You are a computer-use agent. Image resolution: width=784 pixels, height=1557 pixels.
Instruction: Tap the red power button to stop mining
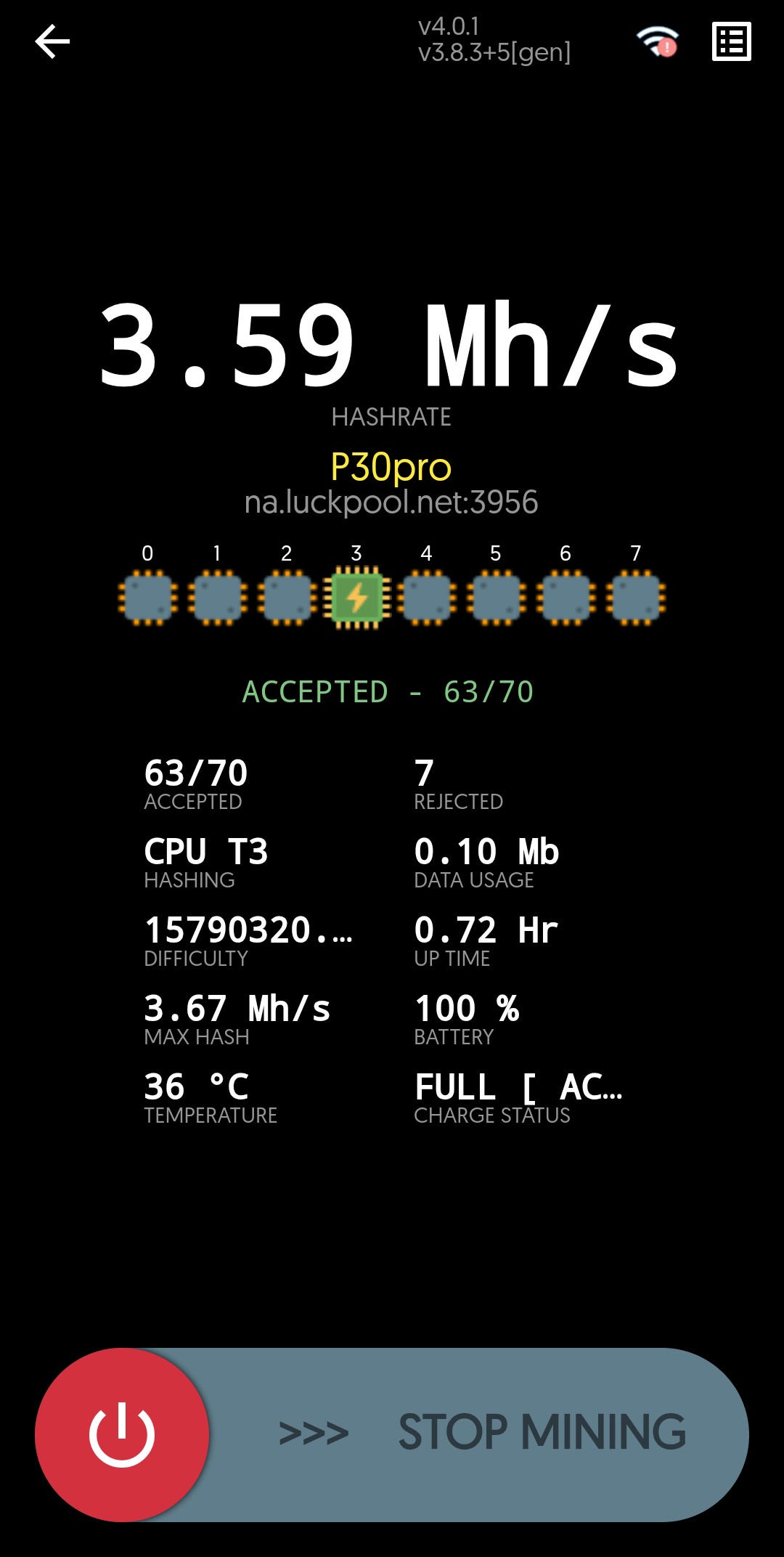[x=122, y=1434]
